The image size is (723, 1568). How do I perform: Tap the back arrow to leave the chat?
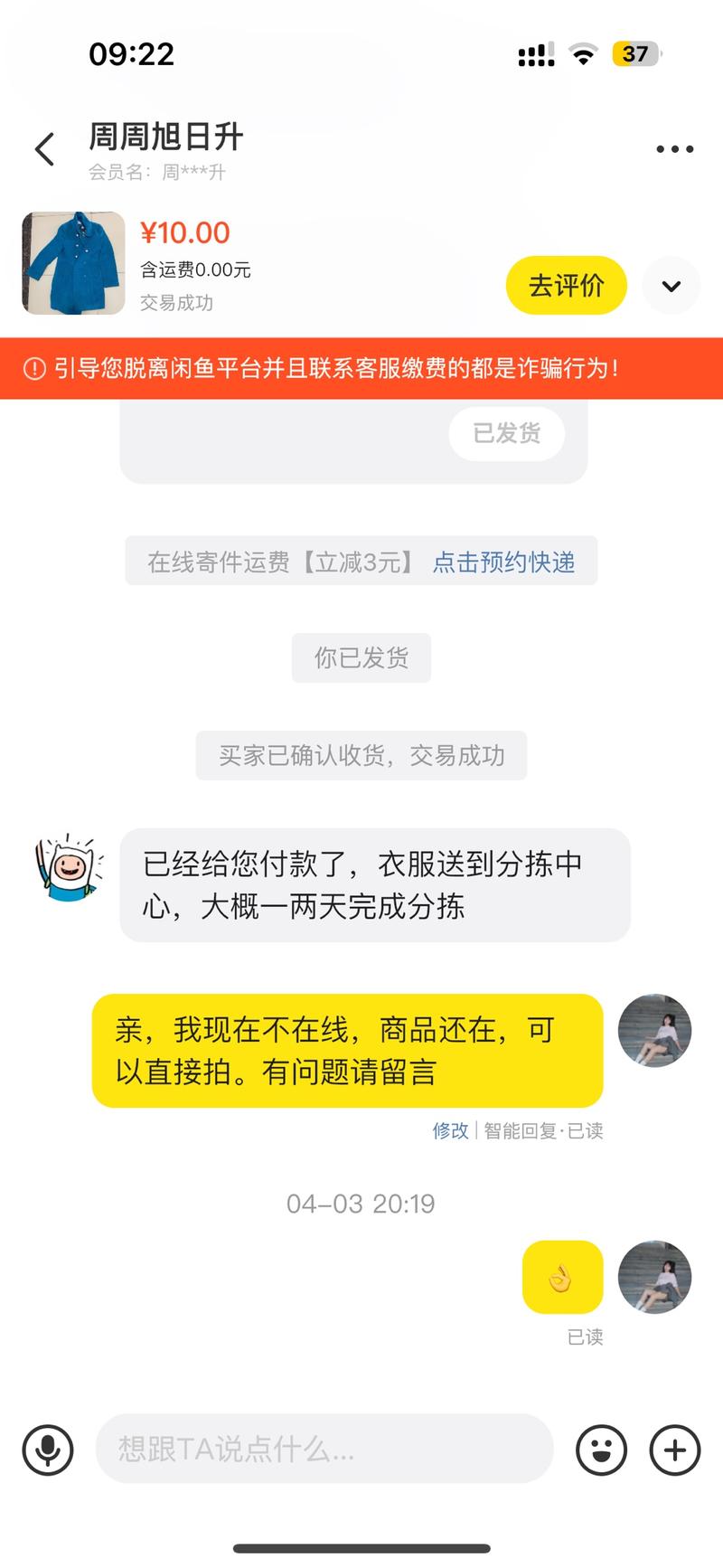(x=44, y=148)
